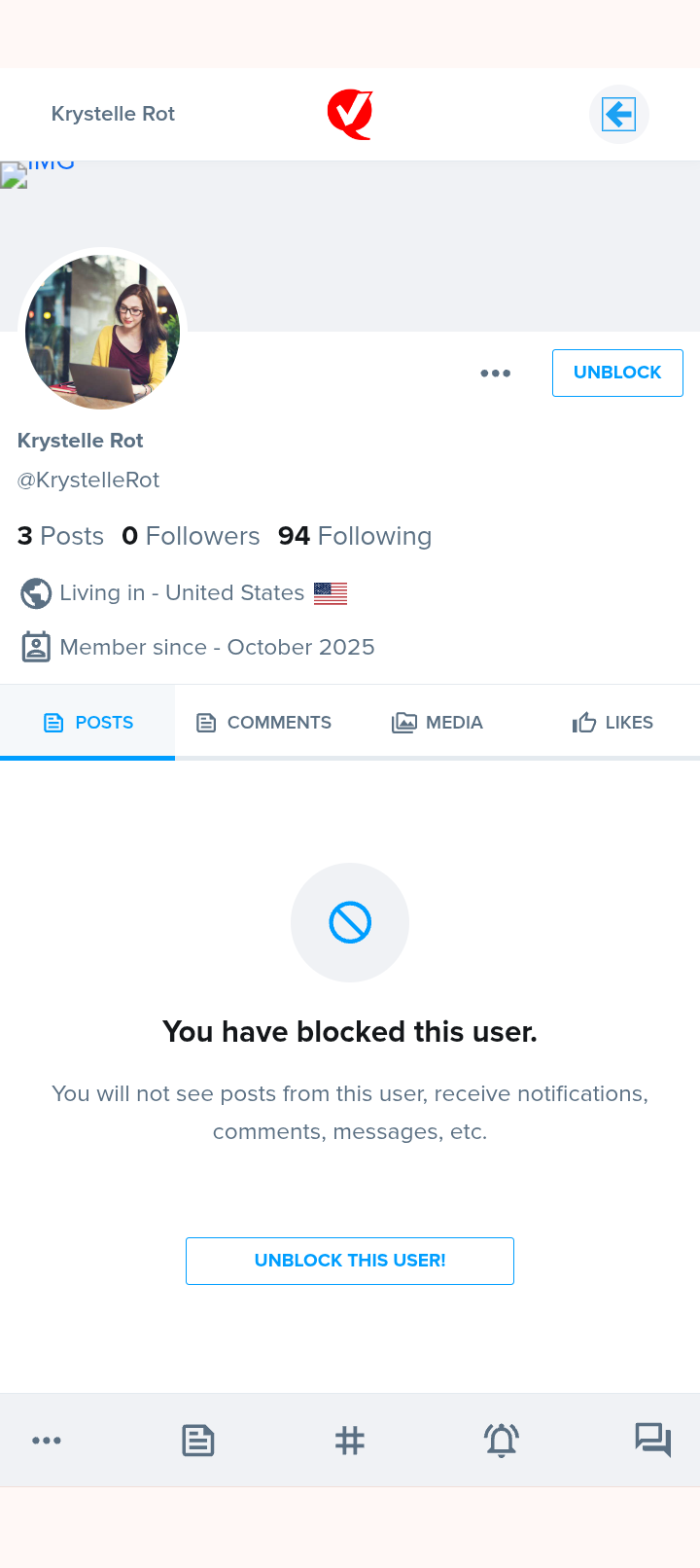
Task: Tap the Unblock This User button
Action: pos(350,1261)
